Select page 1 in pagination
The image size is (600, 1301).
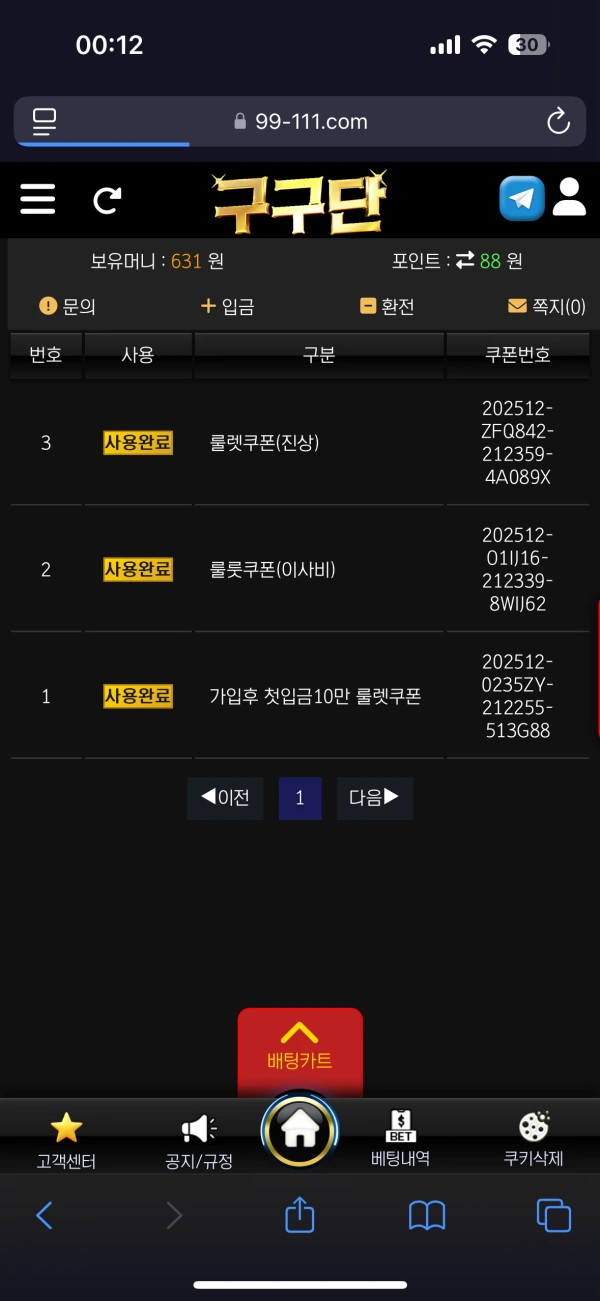pyautogui.click(x=300, y=798)
